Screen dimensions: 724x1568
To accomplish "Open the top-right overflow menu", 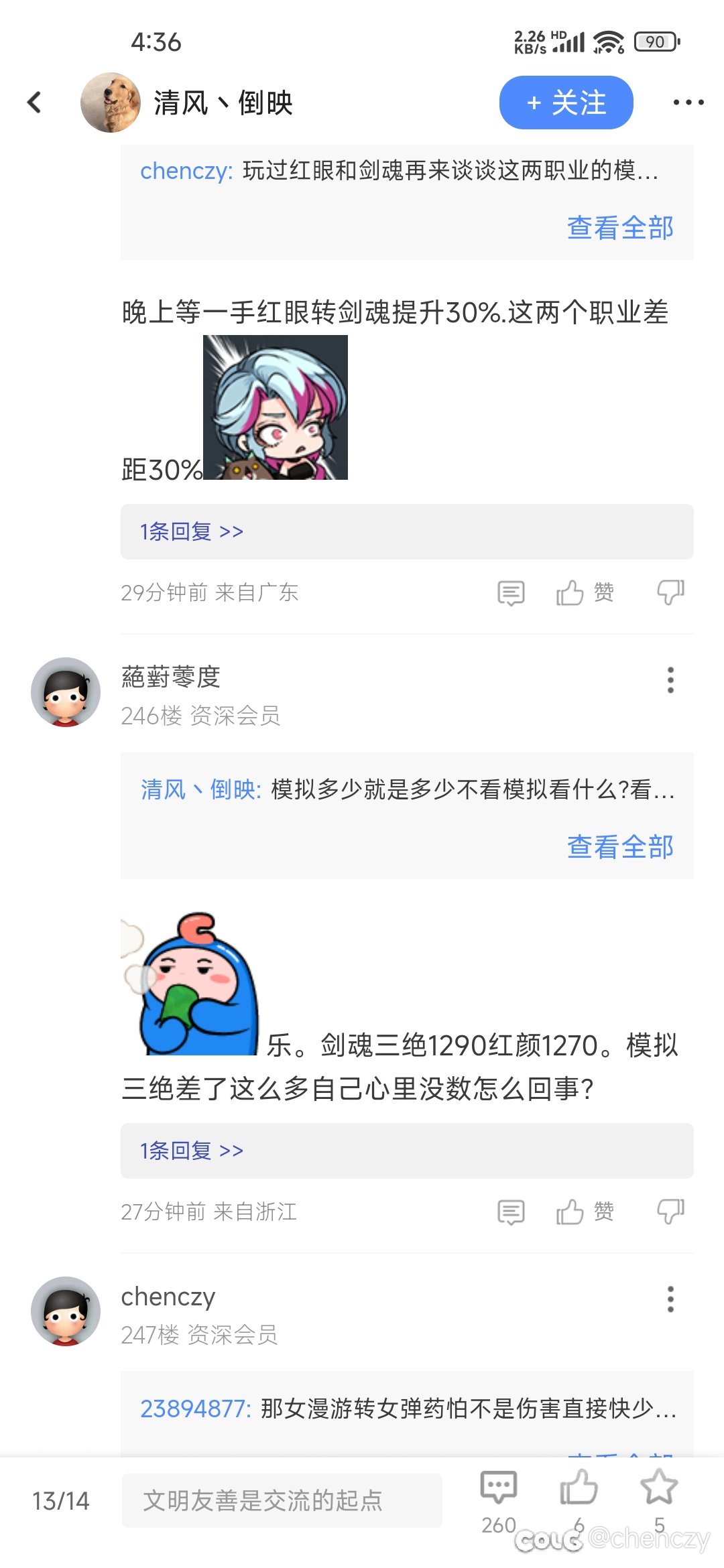I will (688, 103).
